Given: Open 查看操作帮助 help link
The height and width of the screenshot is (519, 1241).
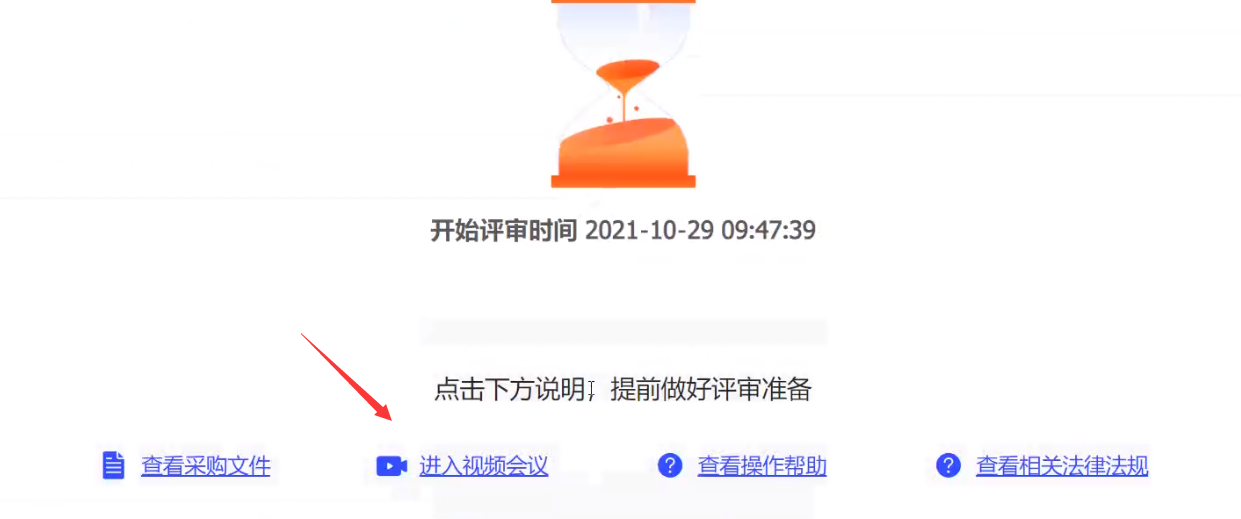Looking at the screenshot, I should 761,466.
